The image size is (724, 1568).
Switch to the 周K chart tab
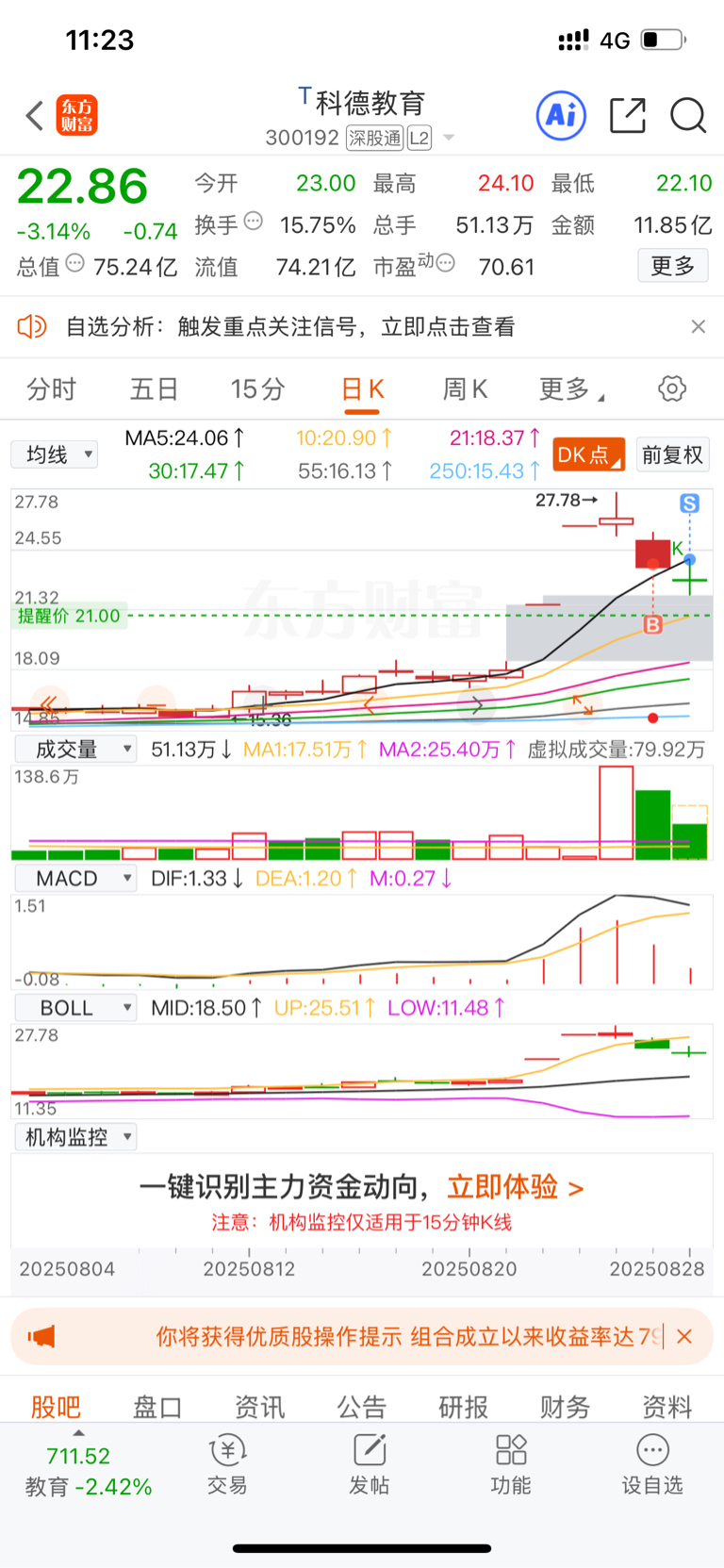pos(465,388)
